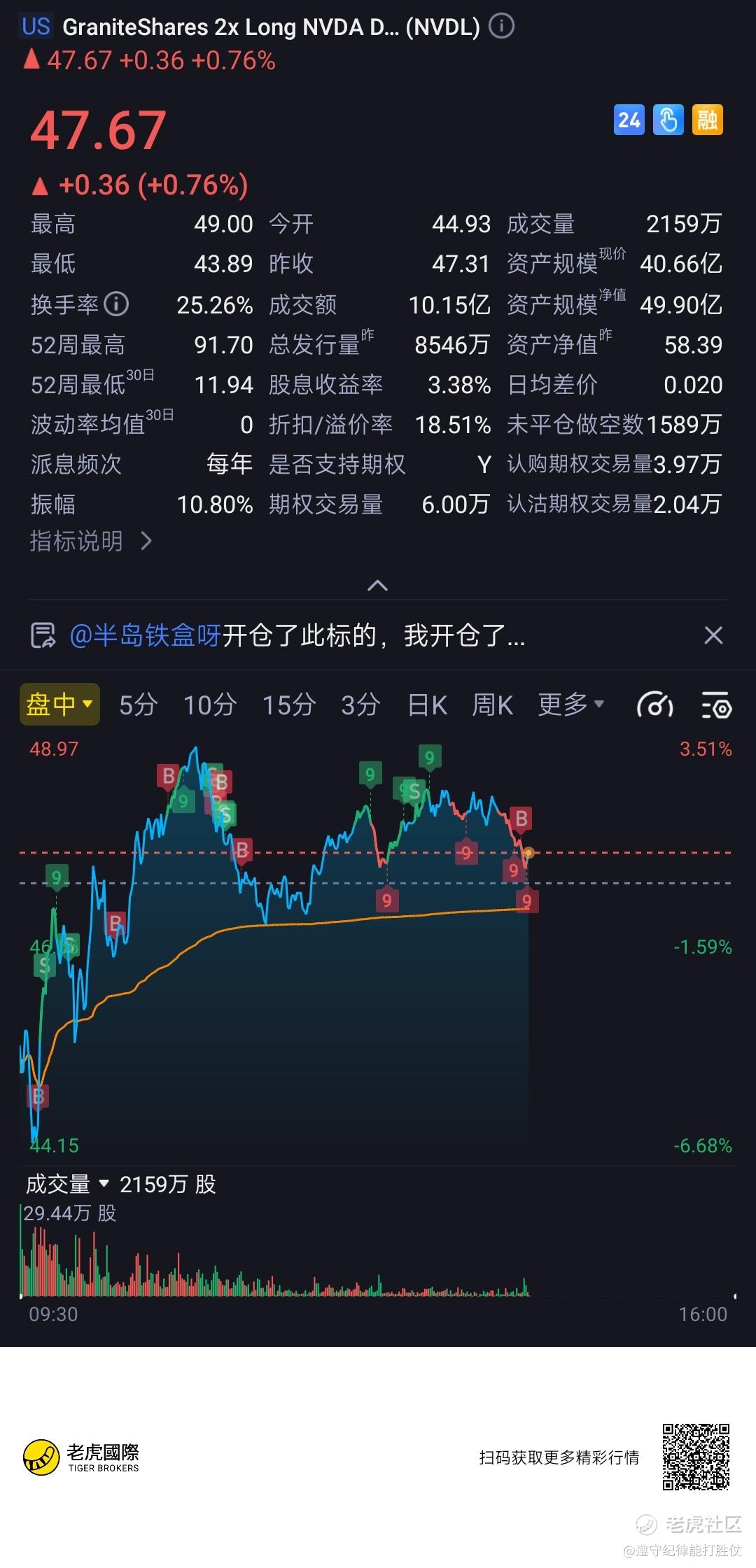
Task: View the 日K daily candlestick chart
Action: click(427, 705)
